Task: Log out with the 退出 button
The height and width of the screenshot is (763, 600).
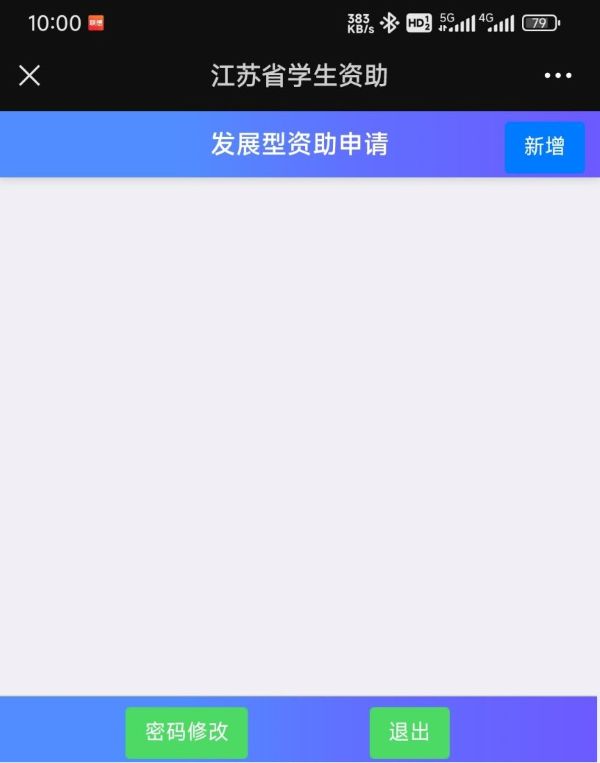Action: tap(409, 732)
